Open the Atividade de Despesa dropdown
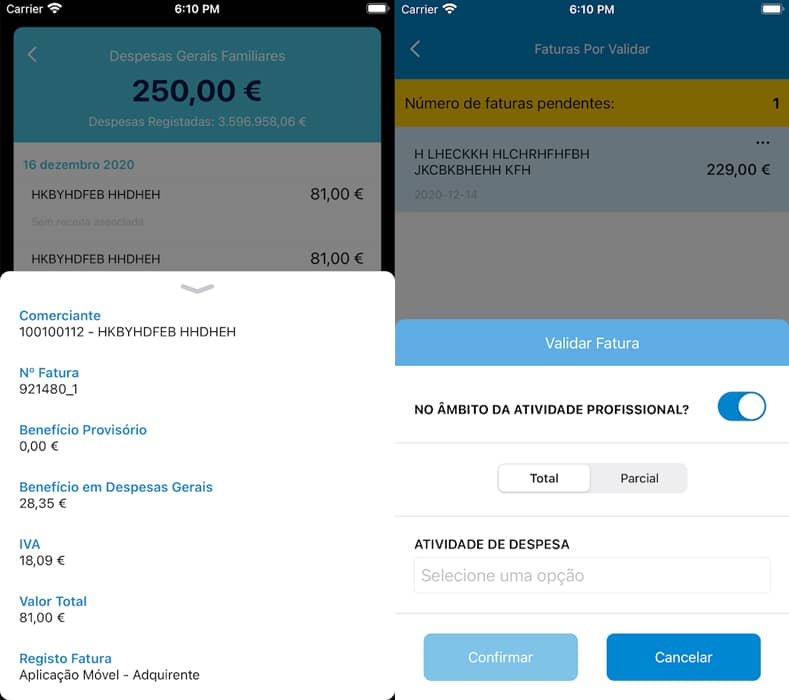The width and height of the screenshot is (789, 700). 592,575
